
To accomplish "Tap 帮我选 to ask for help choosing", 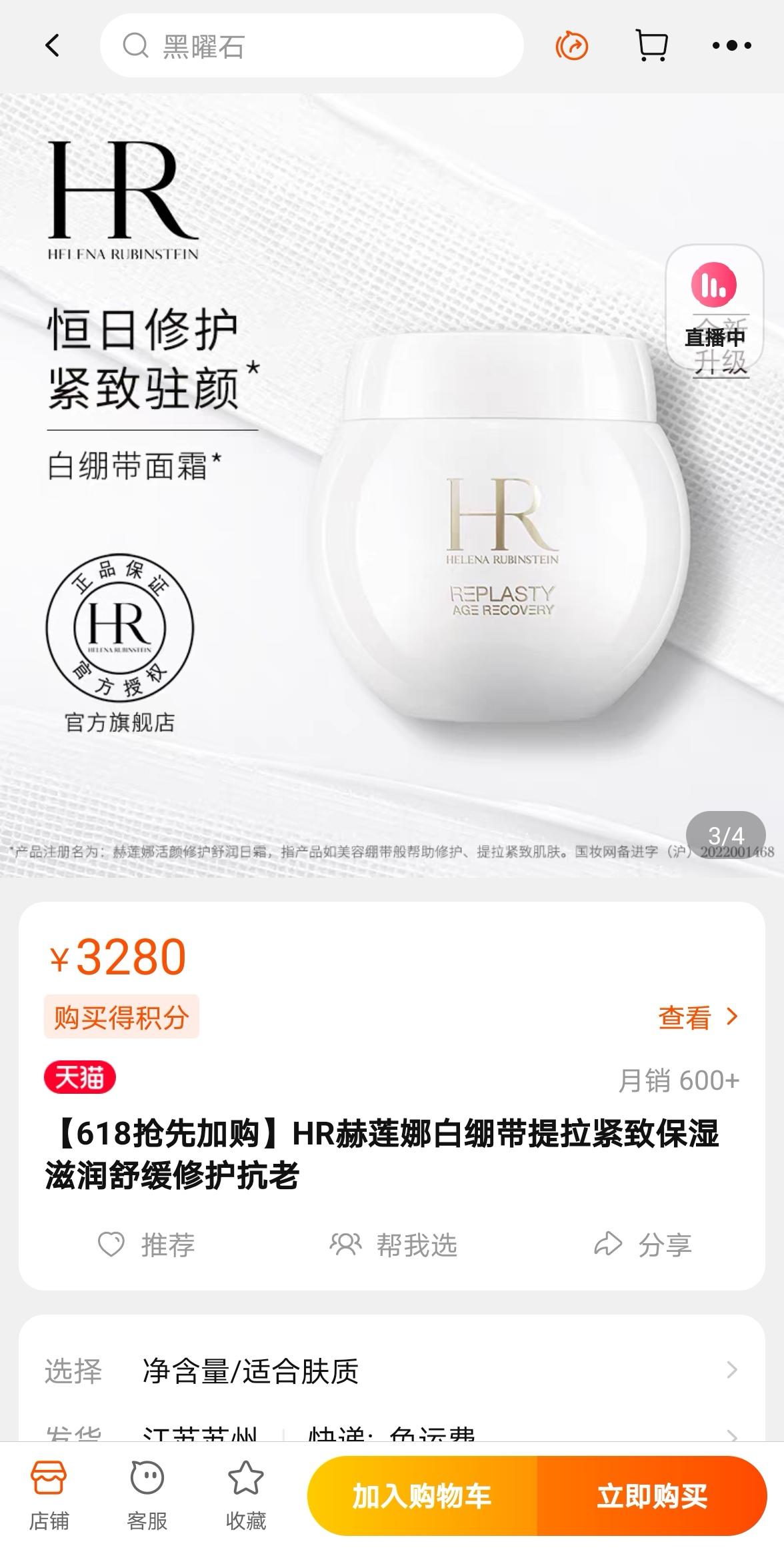I will coord(393,1245).
